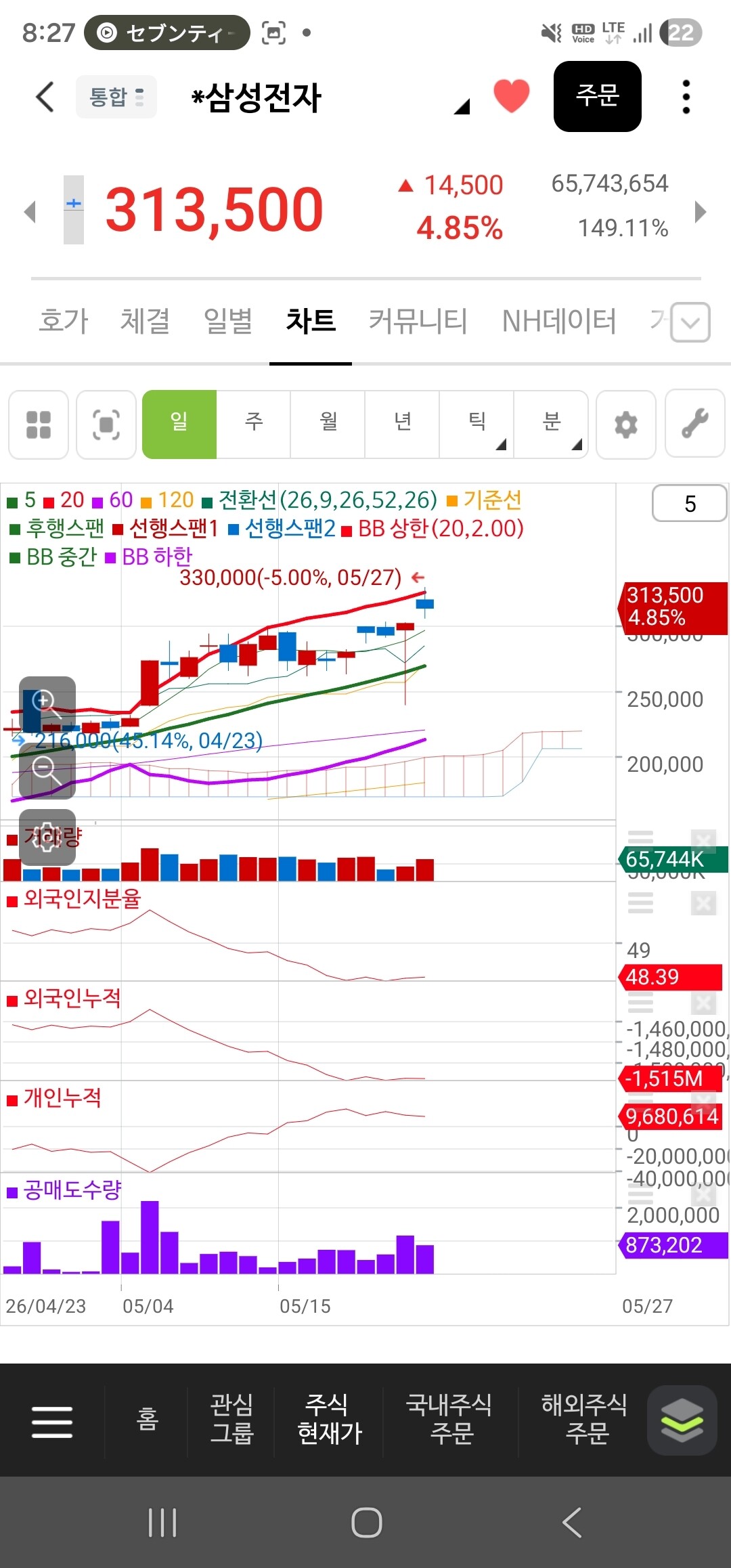Open the 일별 tab
The image size is (731, 1568).
click(228, 321)
